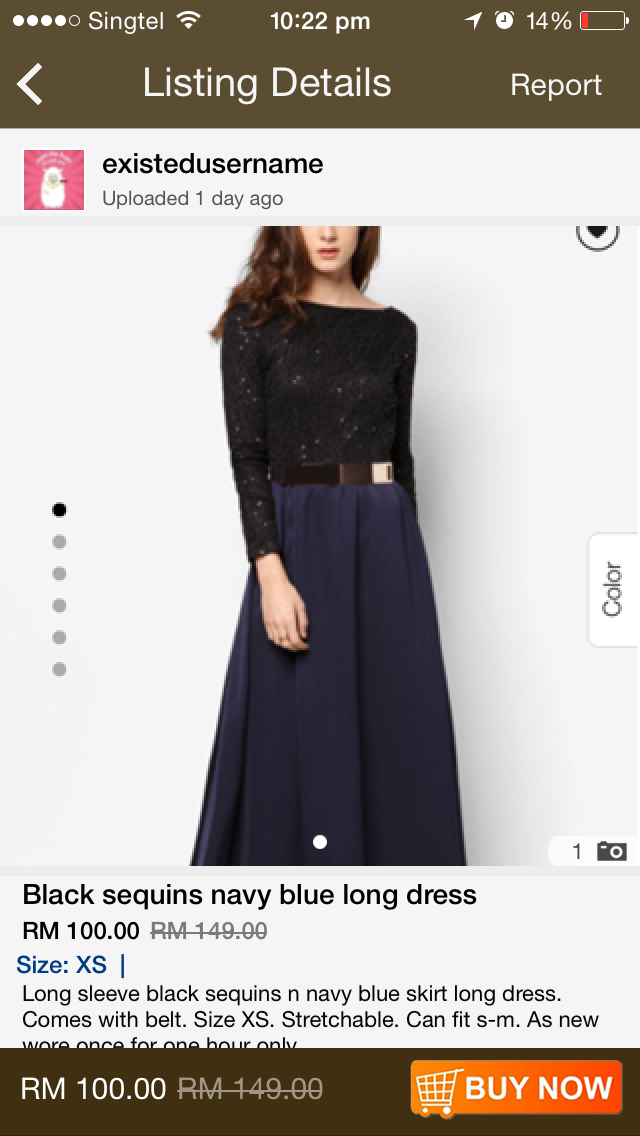Like the dress with the heart icon
This screenshot has width=640, height=1136.
click(x=597, y=234)
